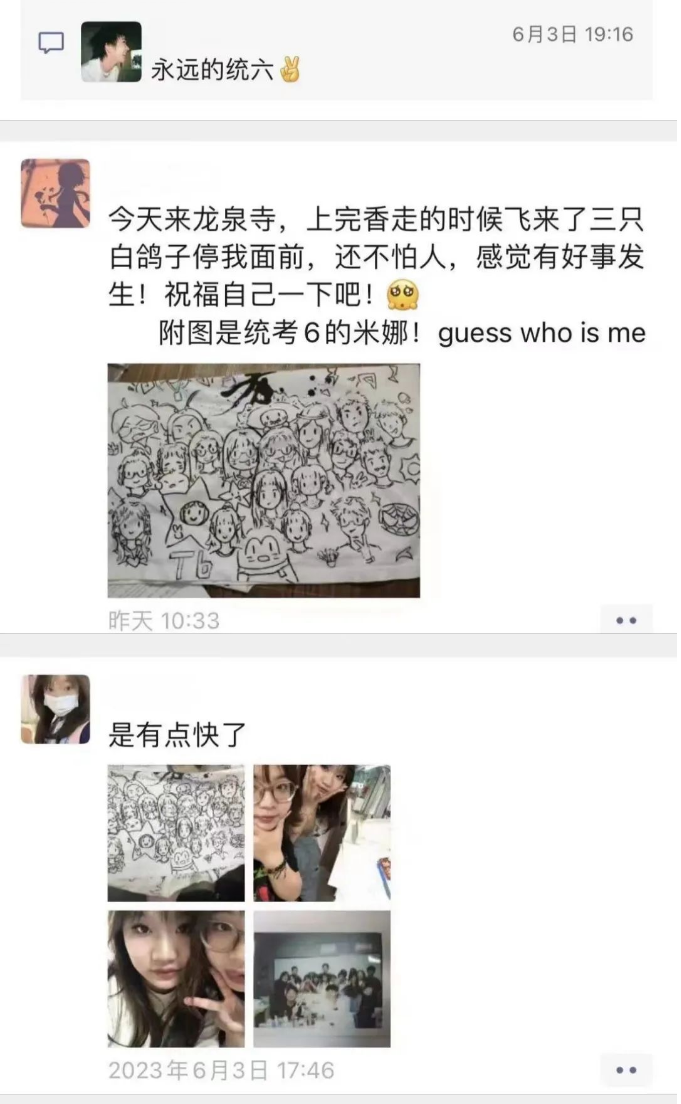
Task: Open the options button on the 17:46 post
Action: [x=626, y=1070]
